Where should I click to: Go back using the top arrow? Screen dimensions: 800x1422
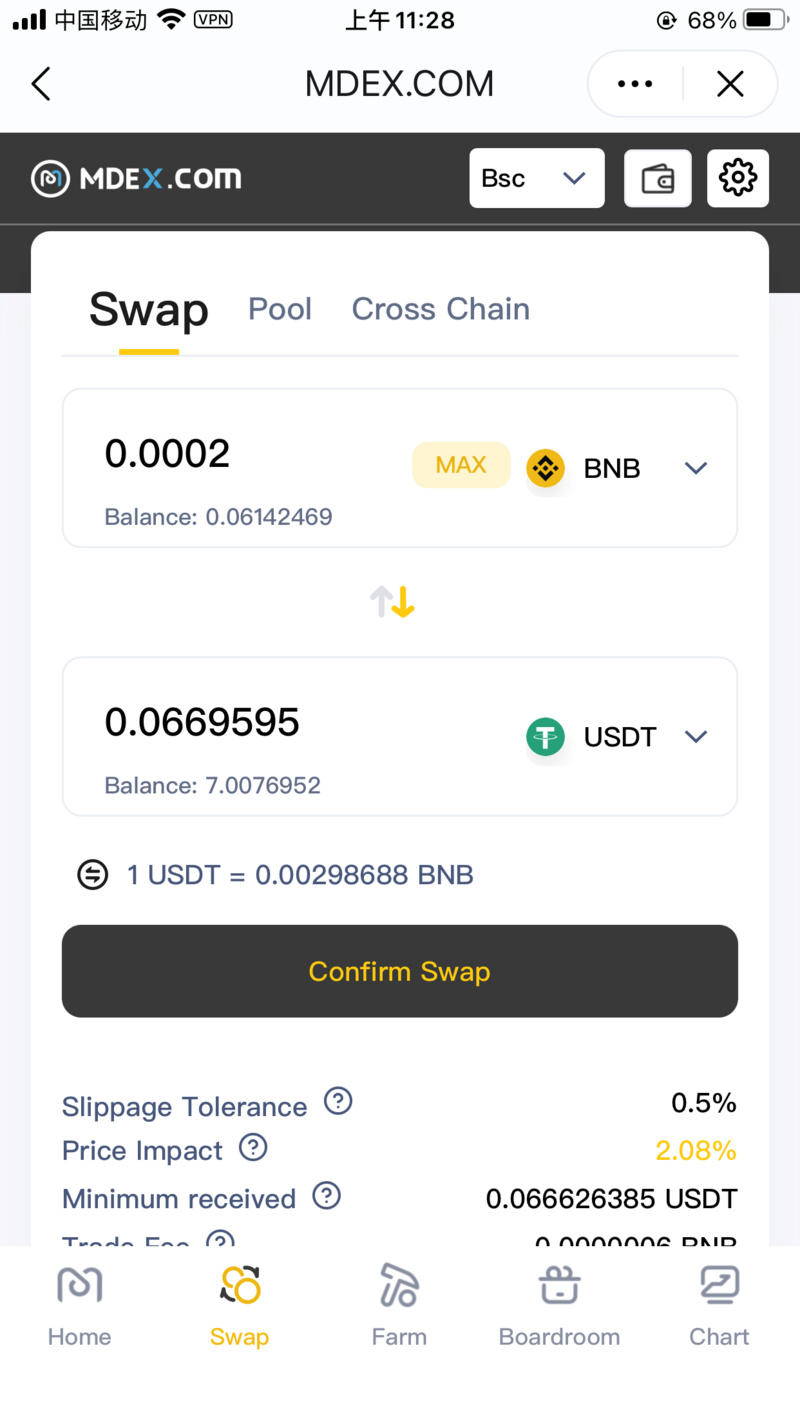pos(41,84)
